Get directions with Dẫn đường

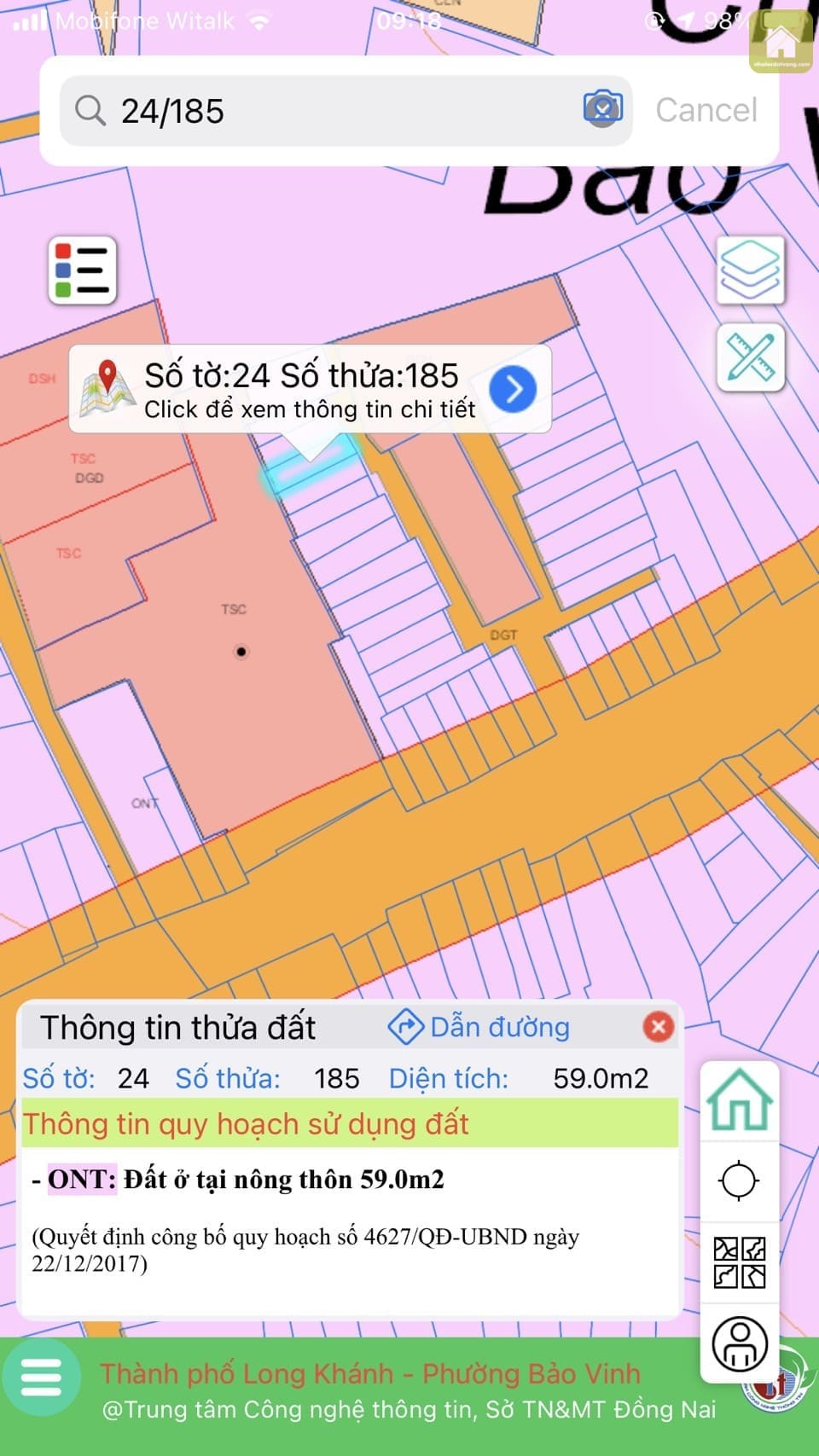click(479, 1027)
